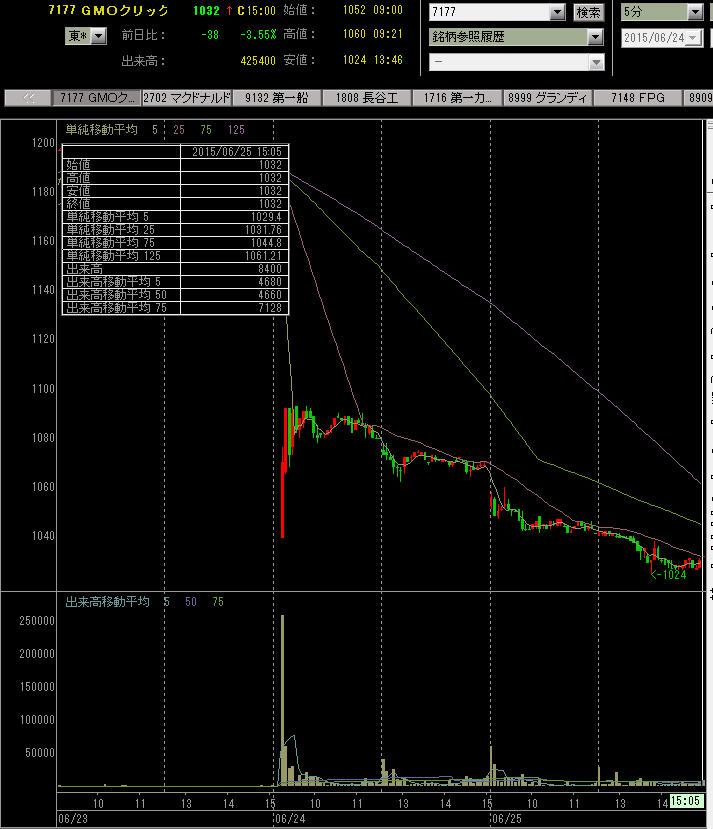Viewport: 713px width, 829px height.
Task: Click the 検索 search button
Action: (589, 12)
